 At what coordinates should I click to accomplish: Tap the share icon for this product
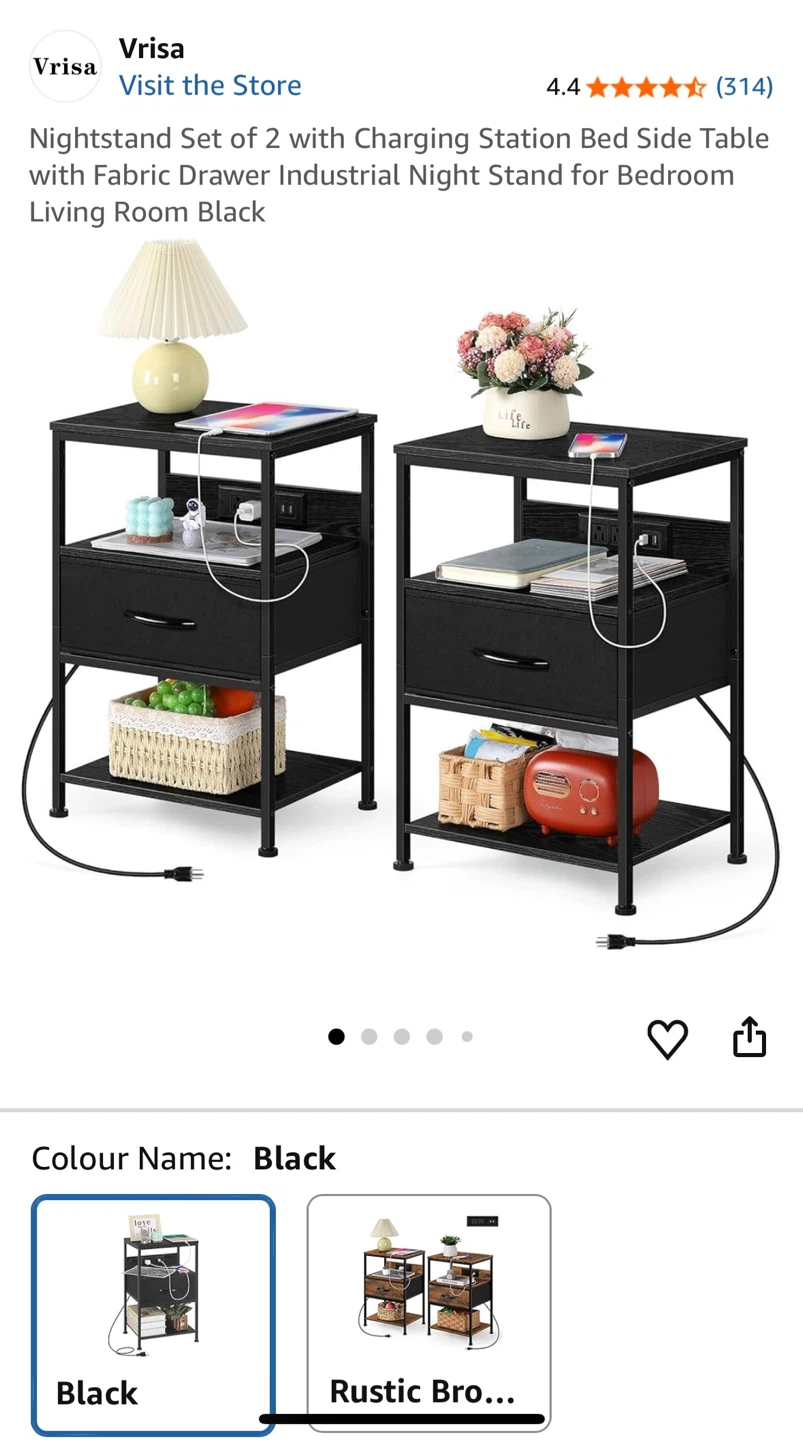[x=749, y=1037]
